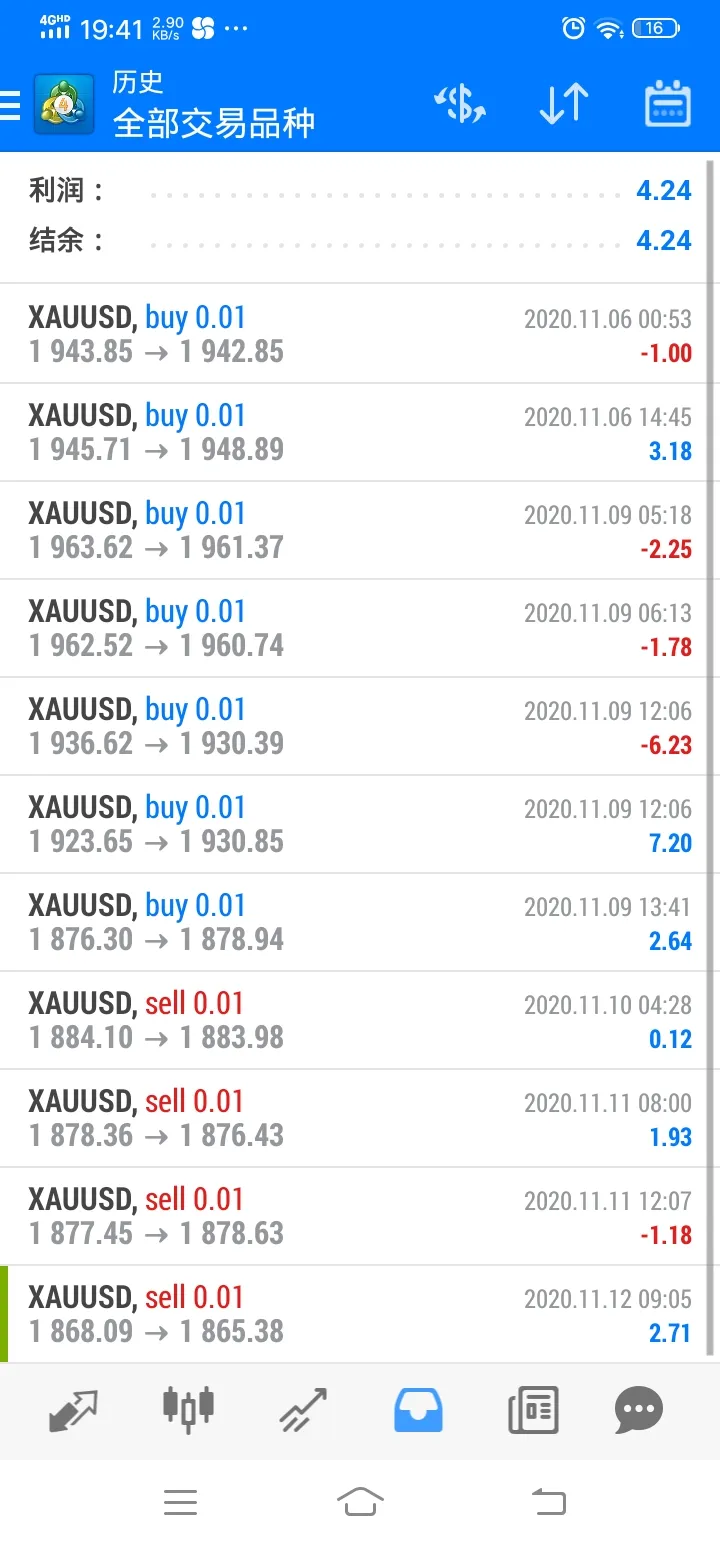Open the symbol filter dollar icon
The width and height of the screenshot is (720, 1544).
tap(459, 104)
